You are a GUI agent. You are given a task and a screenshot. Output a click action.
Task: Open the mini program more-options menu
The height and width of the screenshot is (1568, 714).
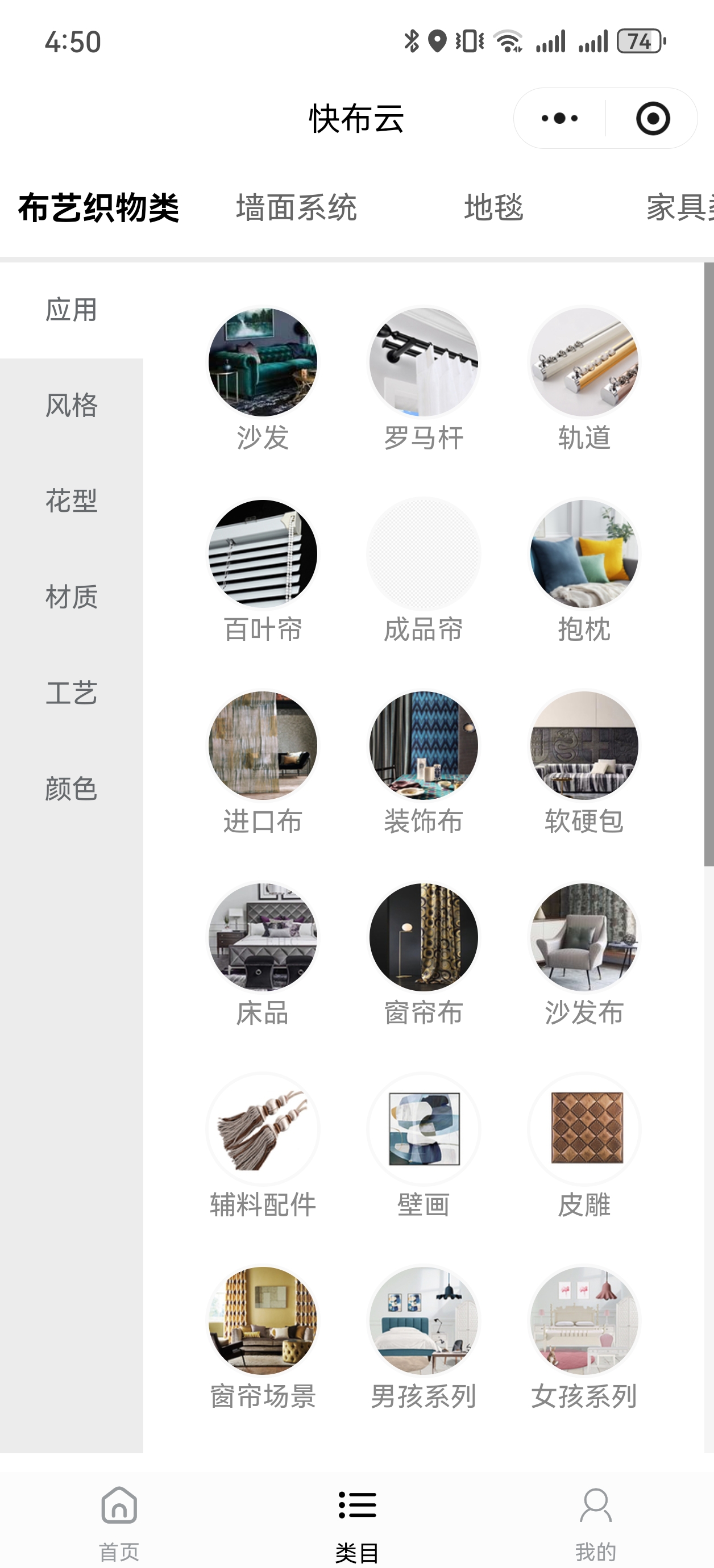tap(559, 118)
